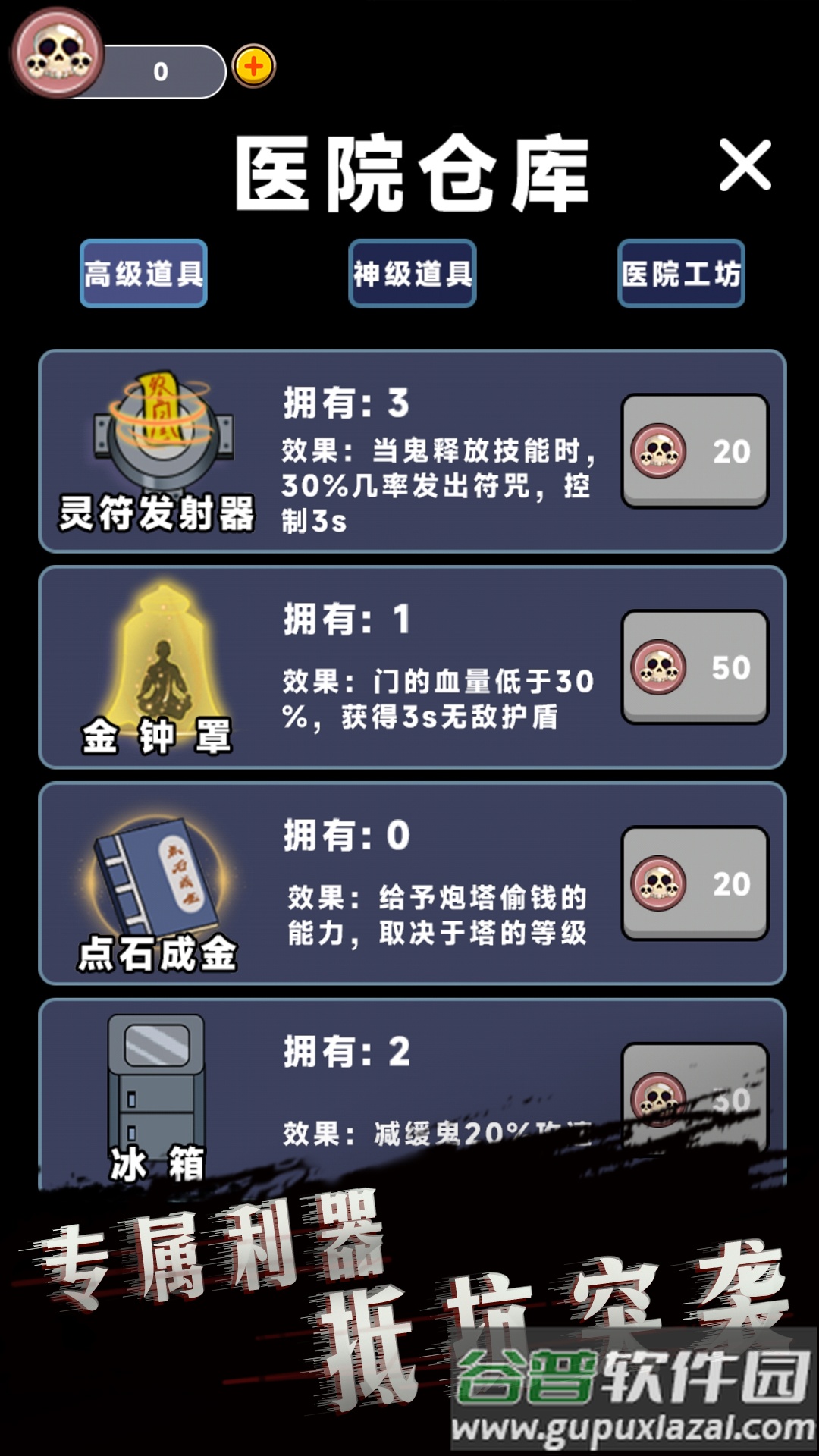Switch to the 医院工坊 tab
Viewport: 819px width, 1456px height.
679,275
